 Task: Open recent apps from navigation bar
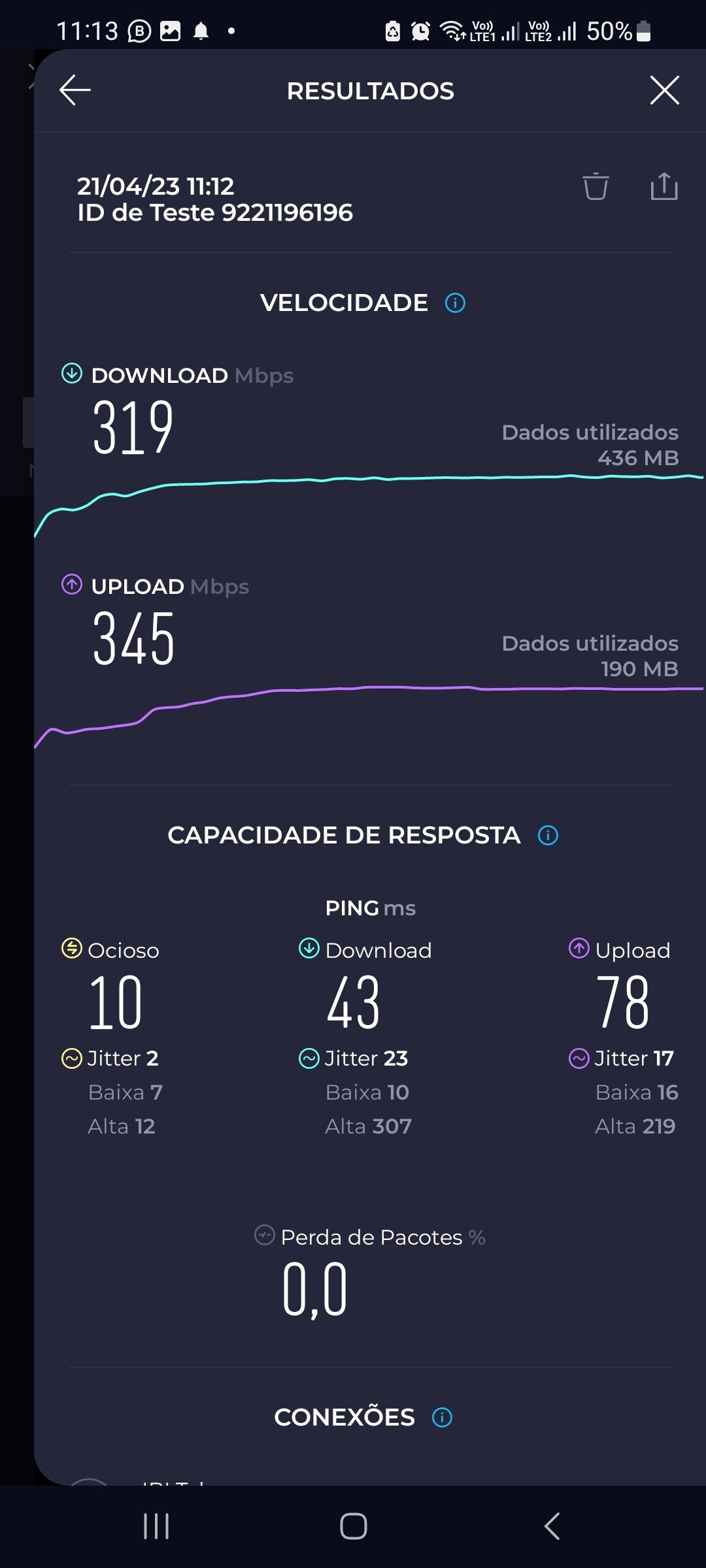[156, 1527]
